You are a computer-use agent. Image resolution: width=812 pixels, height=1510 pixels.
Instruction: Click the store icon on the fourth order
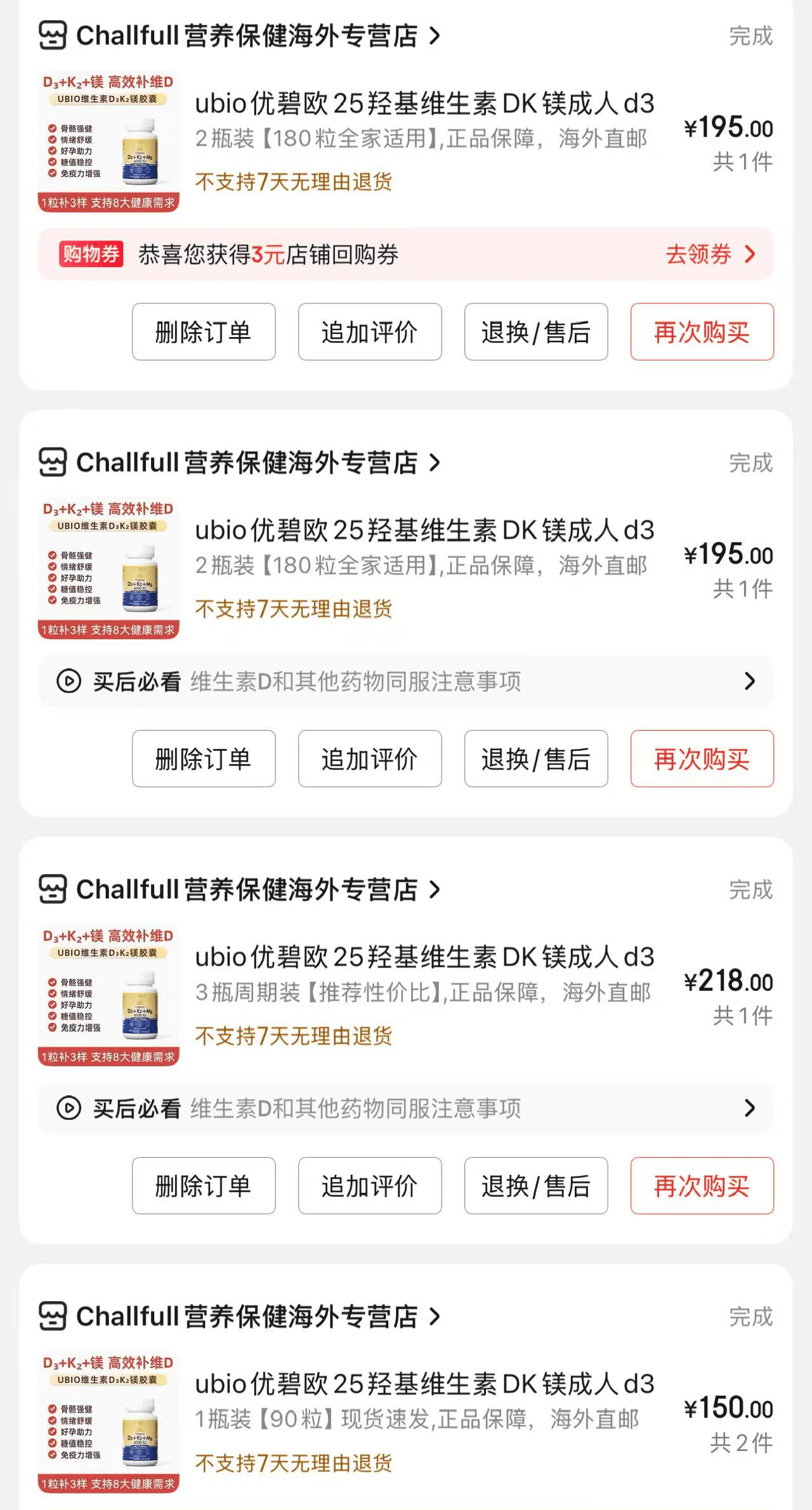[x=53, y=1318]
